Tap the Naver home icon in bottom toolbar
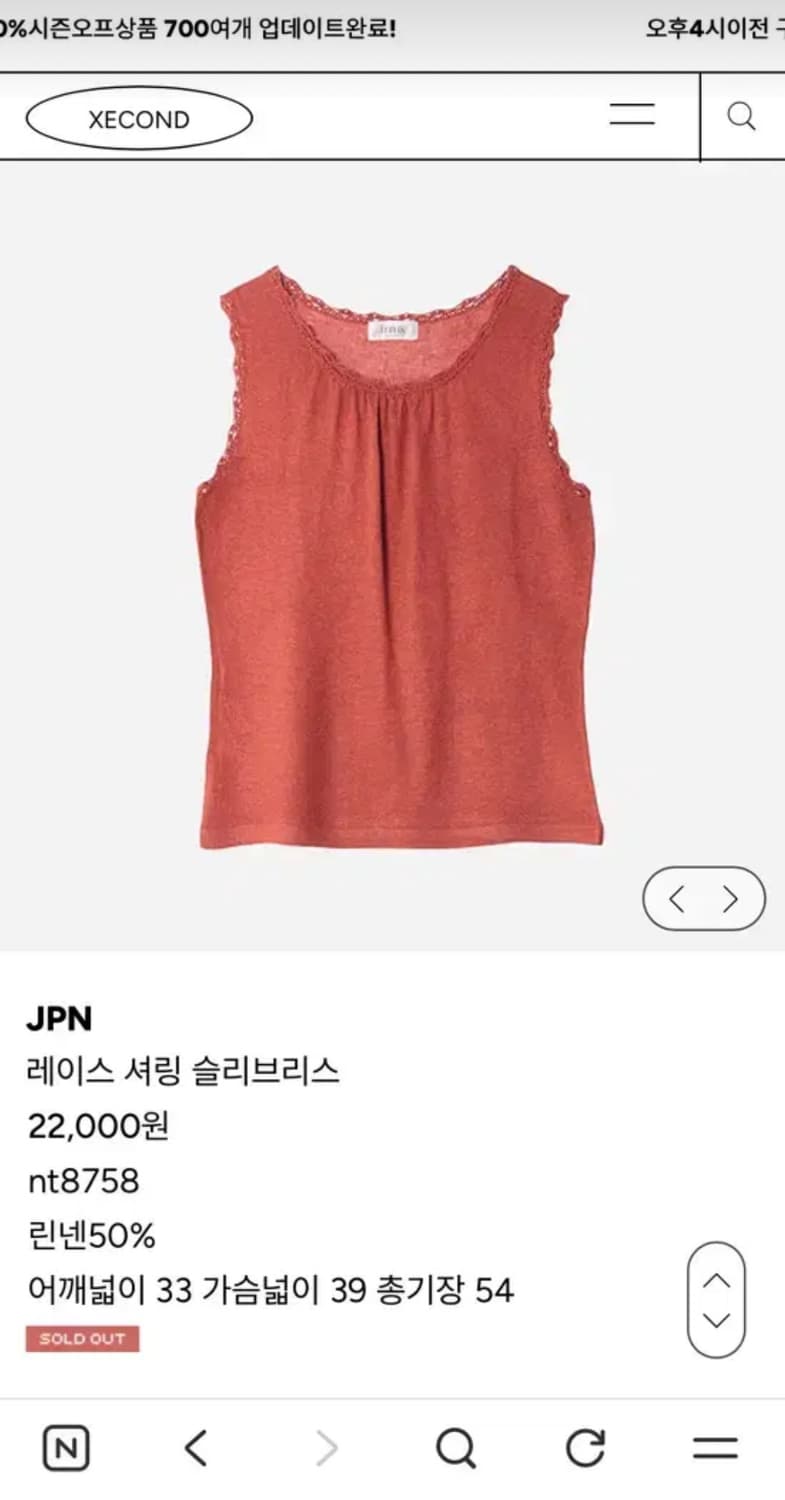 click(x=66, y=1445)
